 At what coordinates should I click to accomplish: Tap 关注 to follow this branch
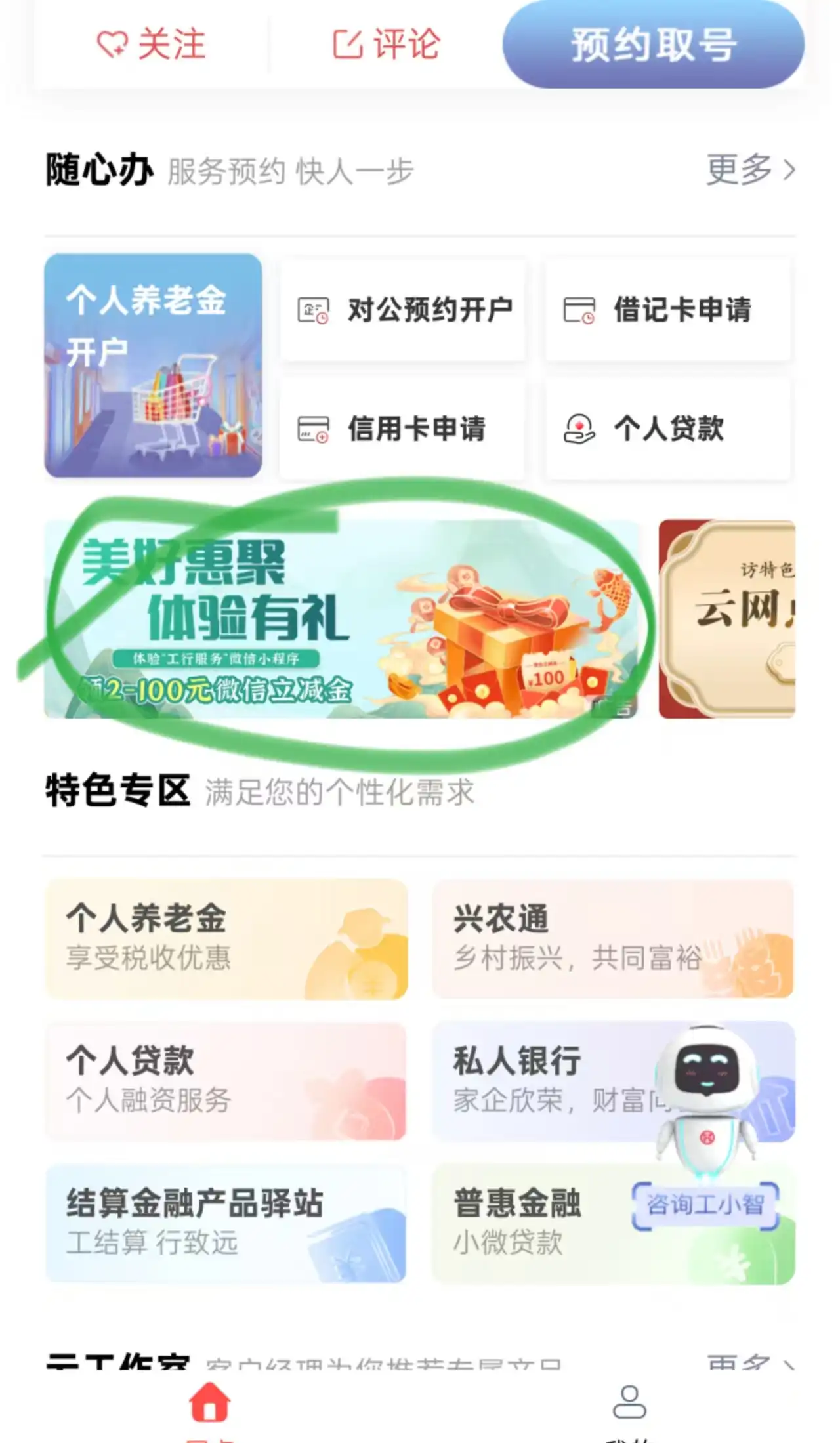(x=152, y=45)
